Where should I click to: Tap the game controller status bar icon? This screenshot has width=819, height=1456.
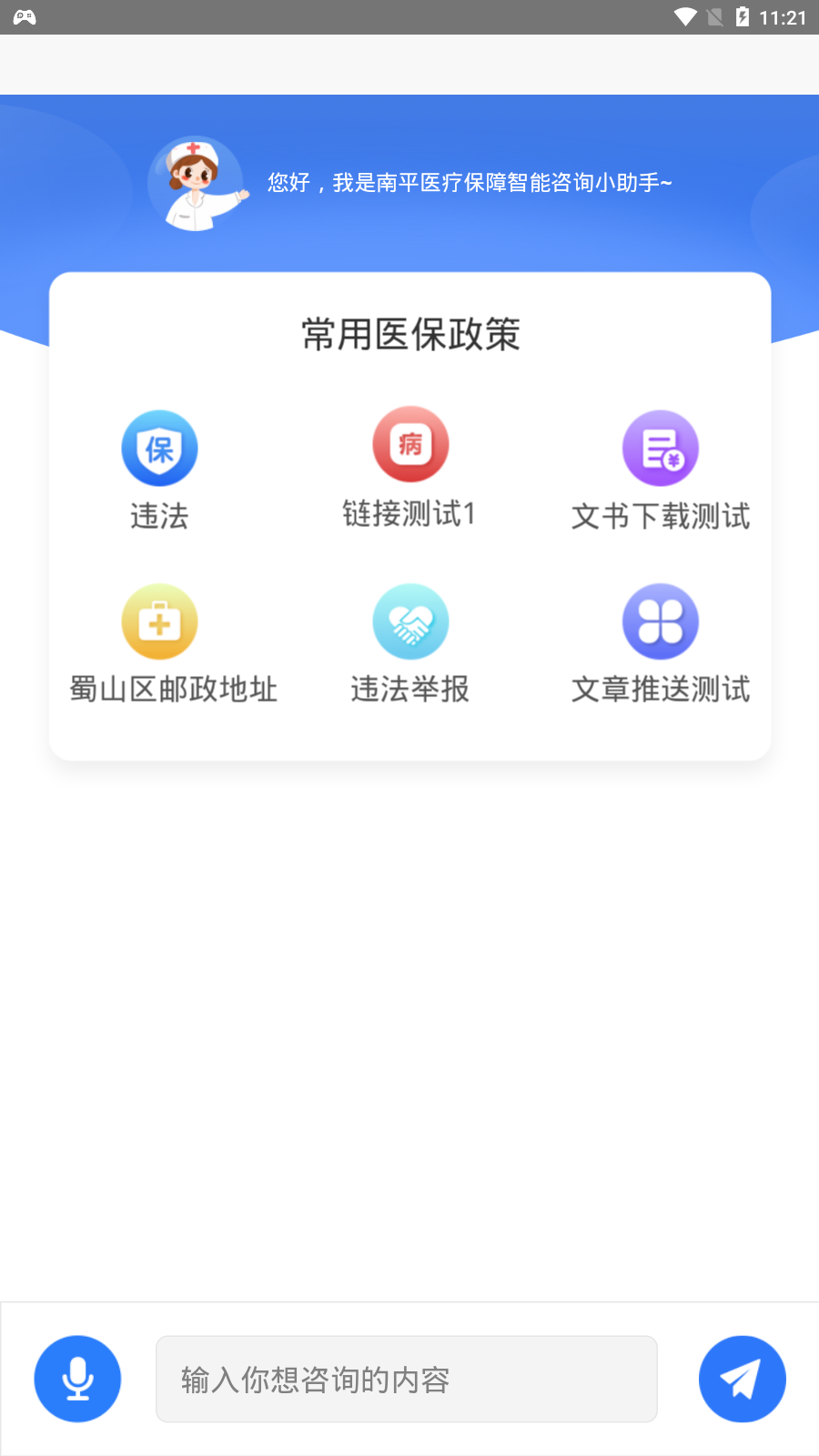pyautogui.click(x=25, y=15)
